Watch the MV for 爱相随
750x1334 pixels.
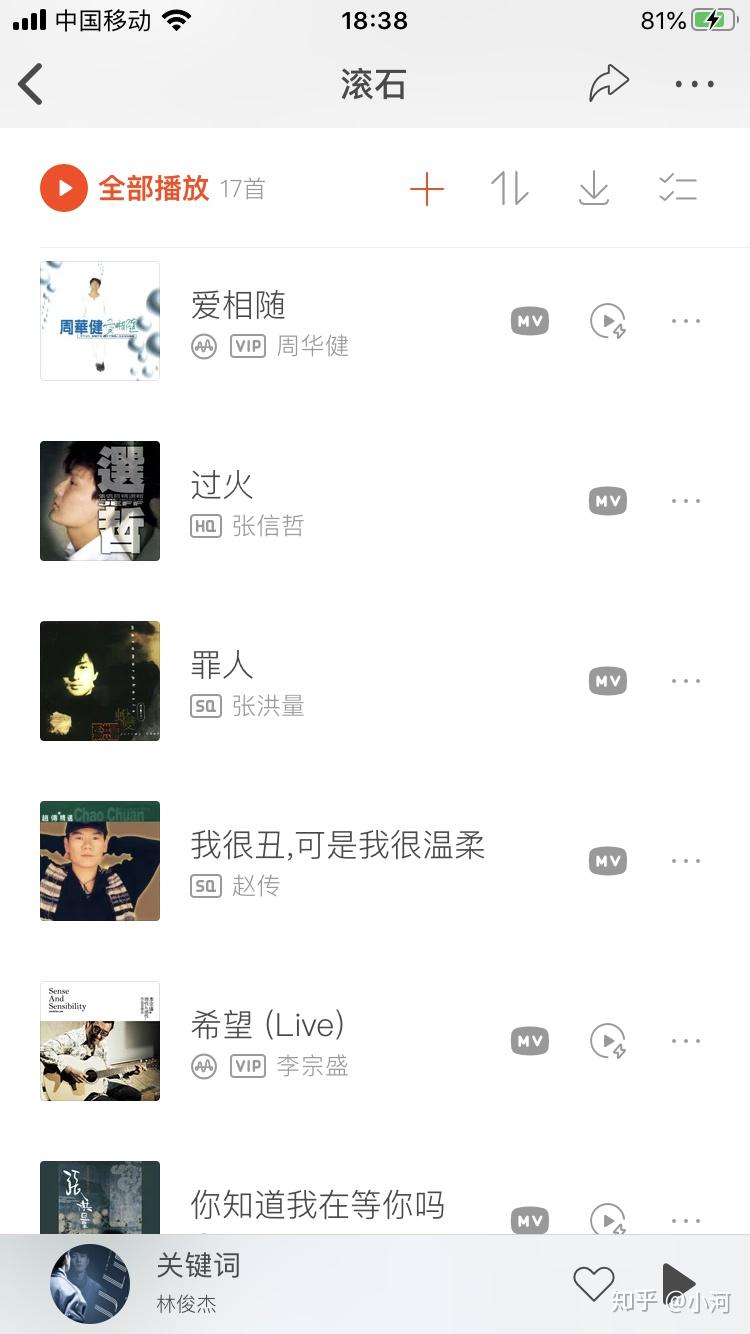point(530,321)
